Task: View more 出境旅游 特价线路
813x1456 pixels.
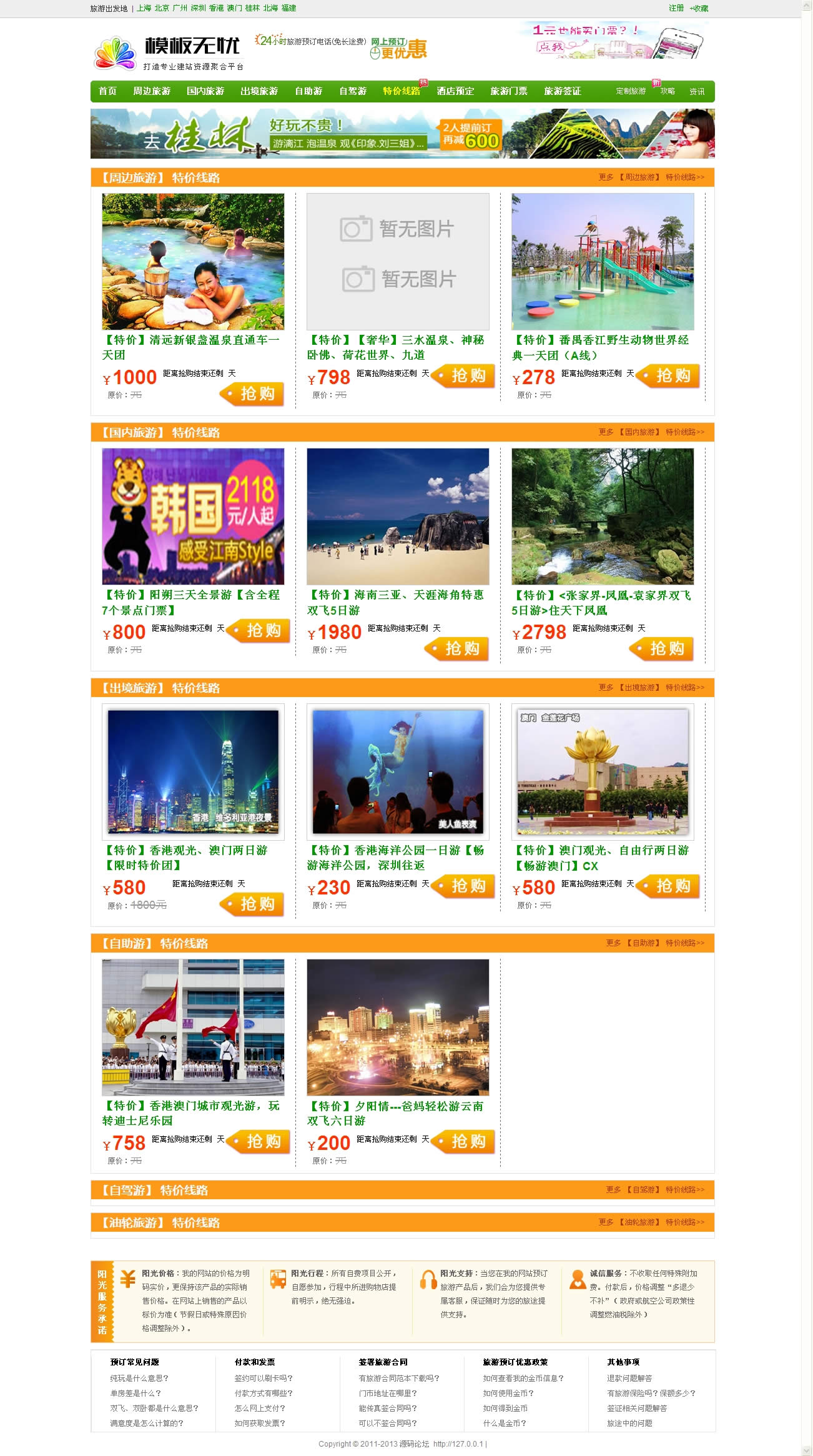Action: (651, 687)
